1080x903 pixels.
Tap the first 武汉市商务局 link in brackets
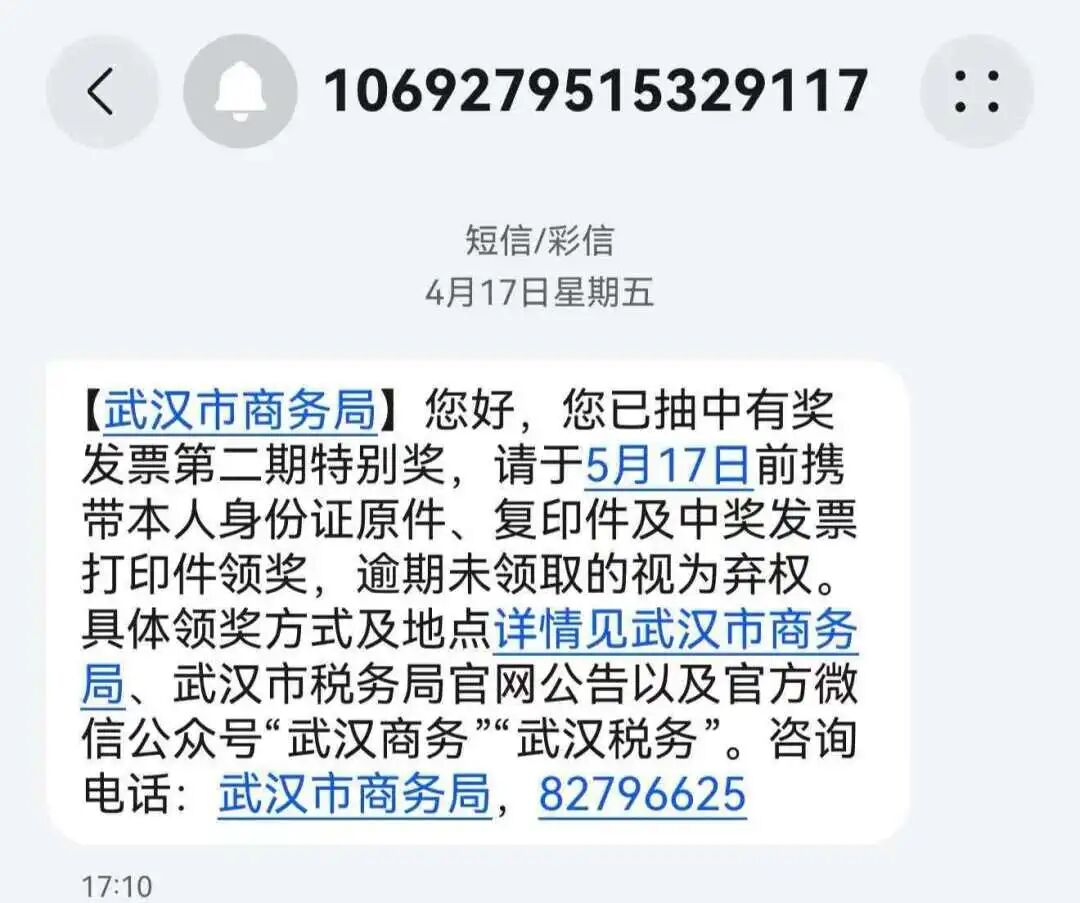241,411
